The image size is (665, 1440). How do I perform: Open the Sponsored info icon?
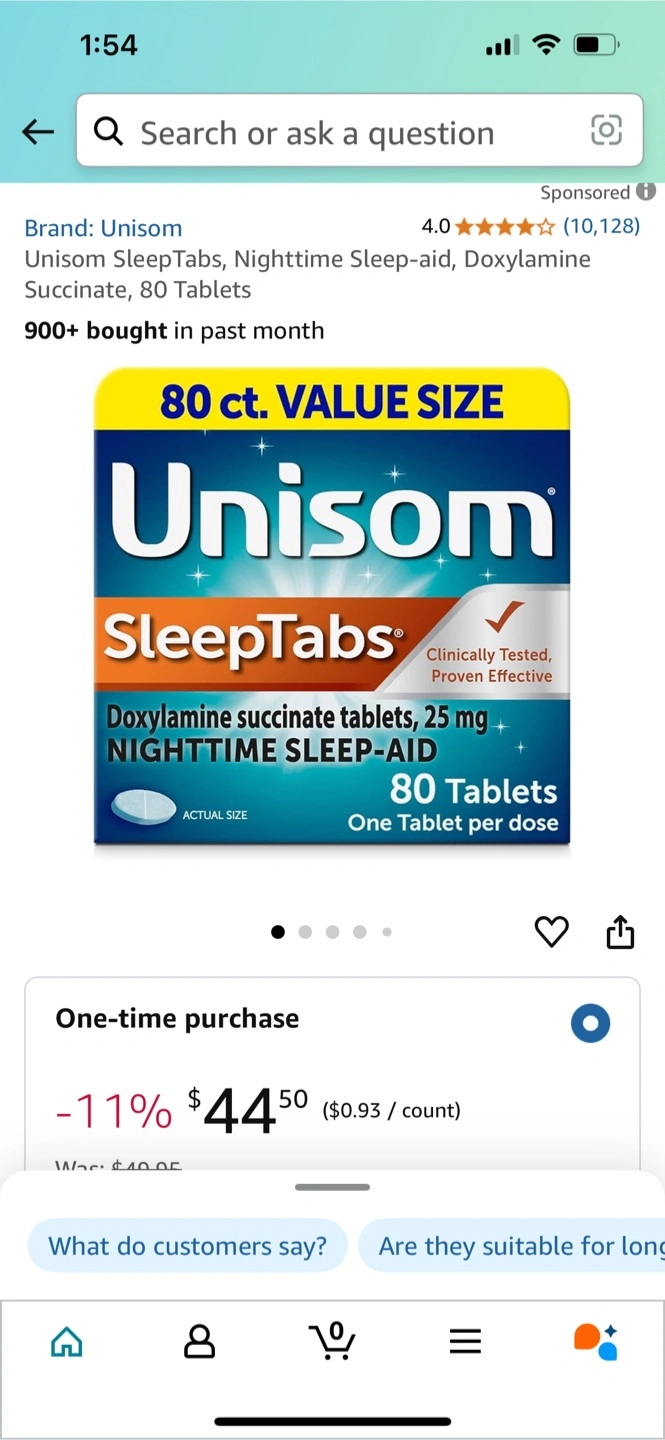tap(646, 191)
